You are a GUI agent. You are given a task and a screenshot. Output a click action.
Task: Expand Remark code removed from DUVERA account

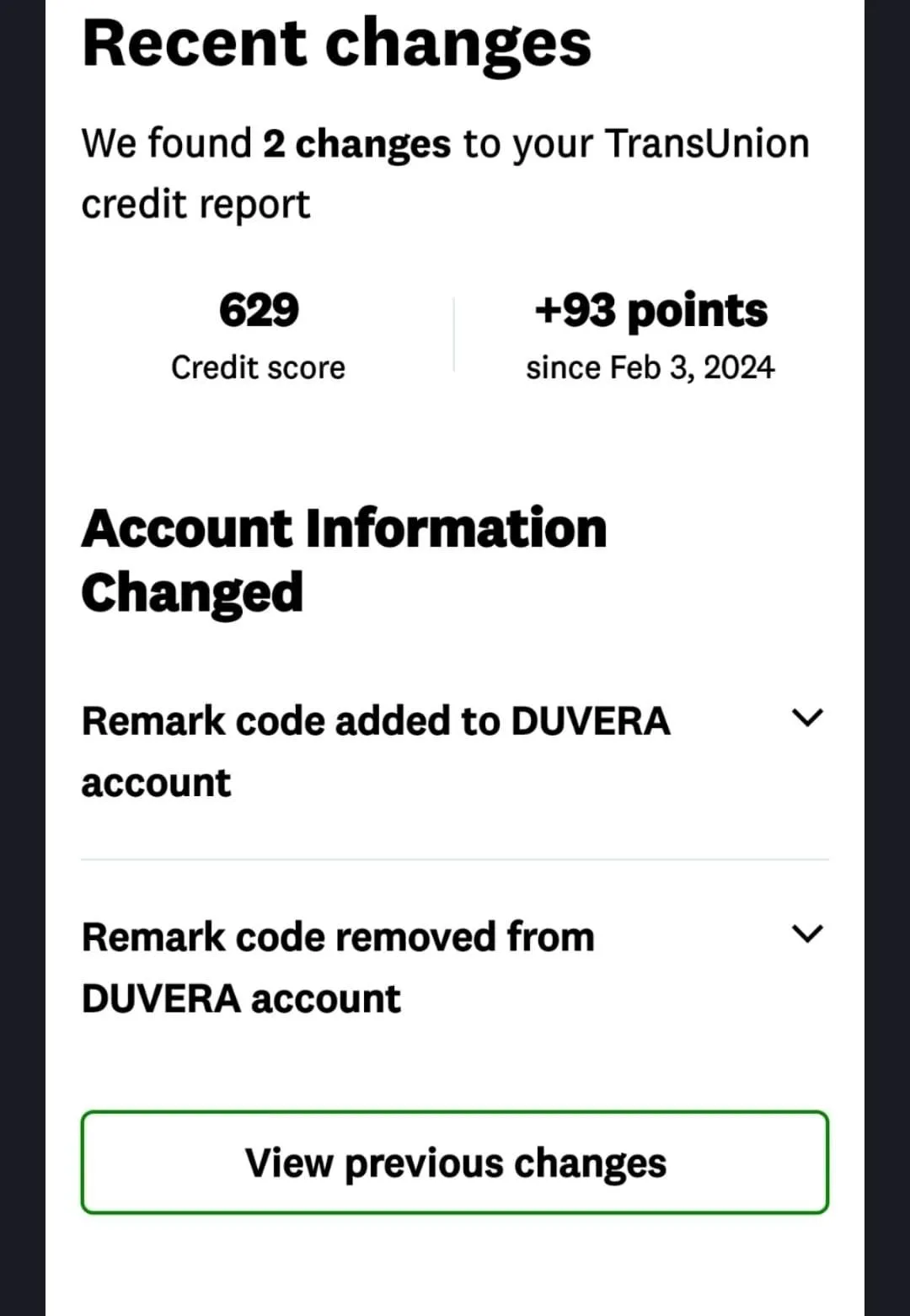point(807,934)
